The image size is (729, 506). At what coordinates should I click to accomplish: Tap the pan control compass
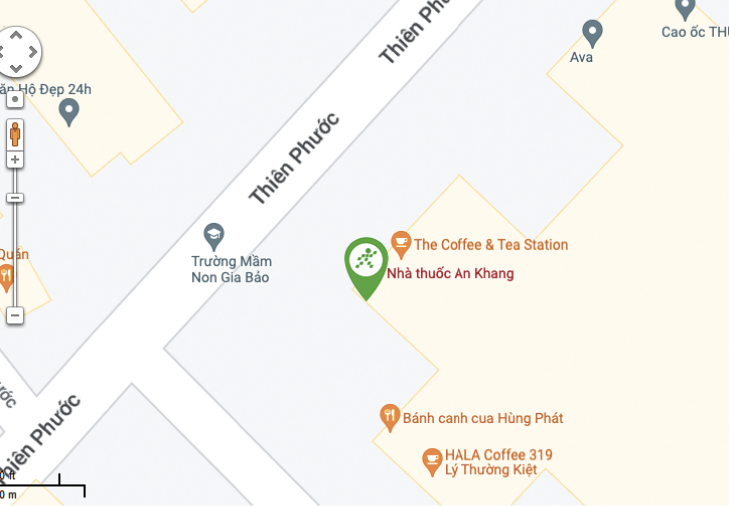(x=15, y=51)
